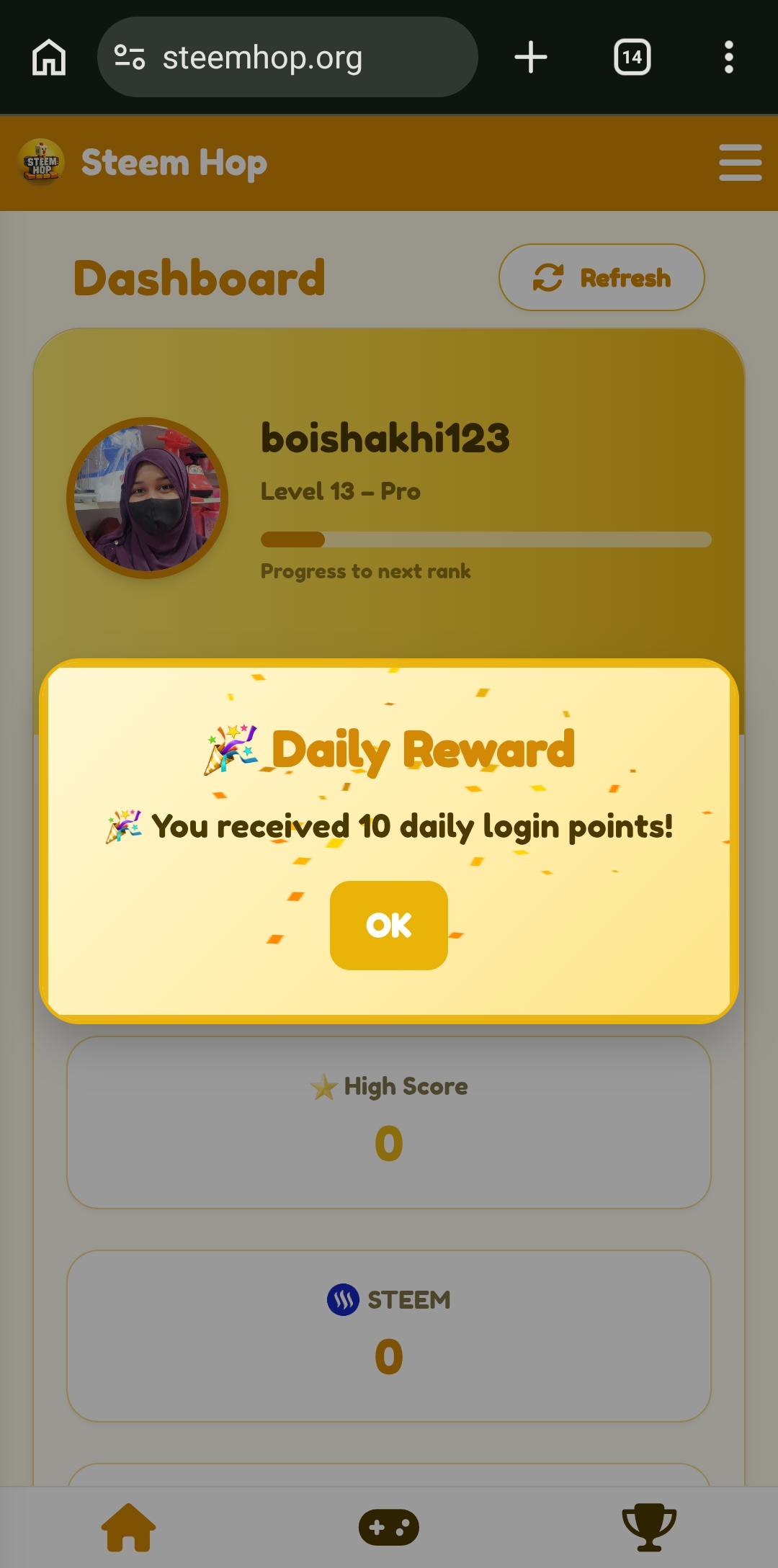778x1568 pixels.
Task: Open the hamburger menu
Action: 740,162
